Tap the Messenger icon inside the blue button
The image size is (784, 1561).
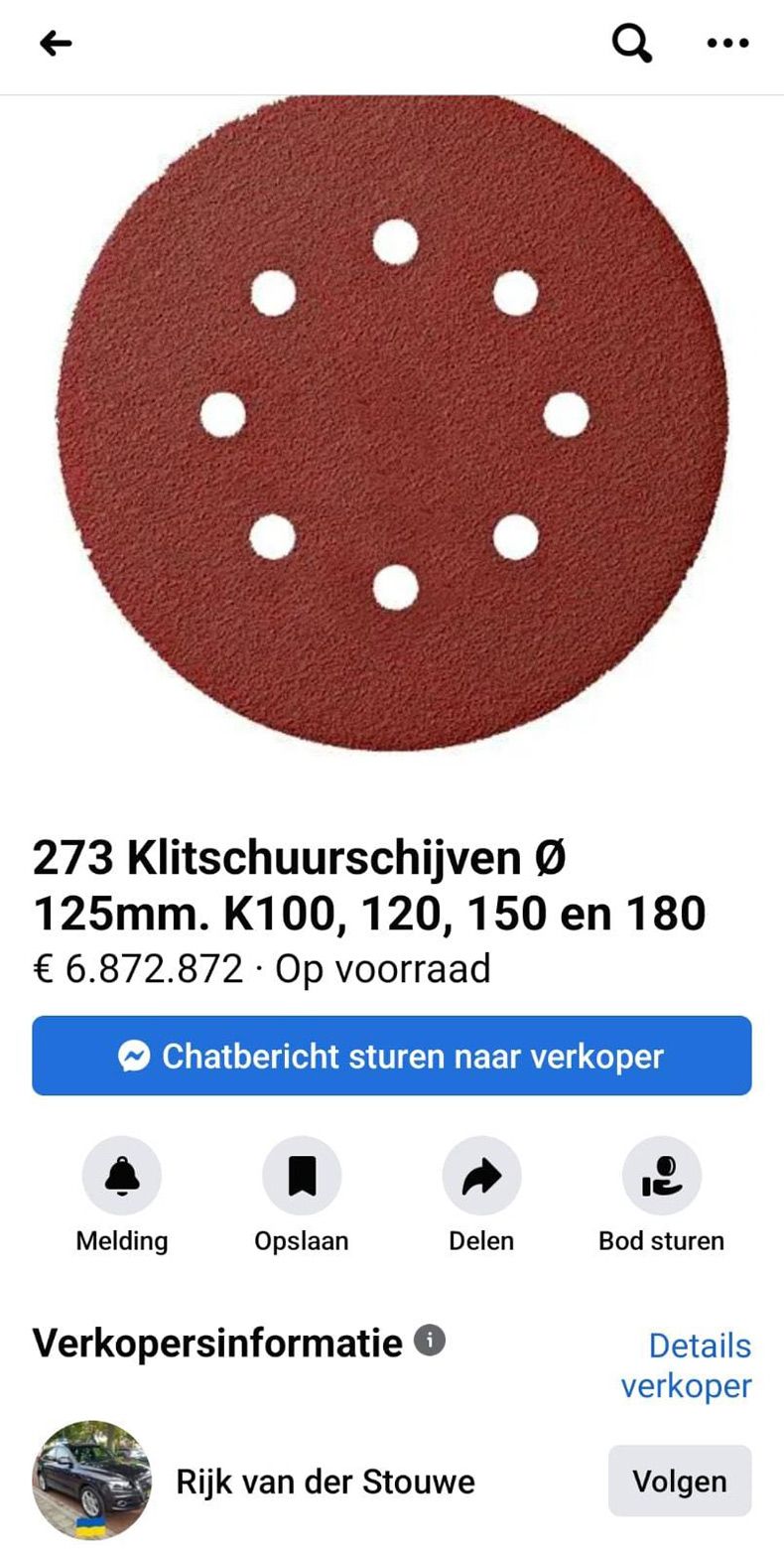point(135,1057)
